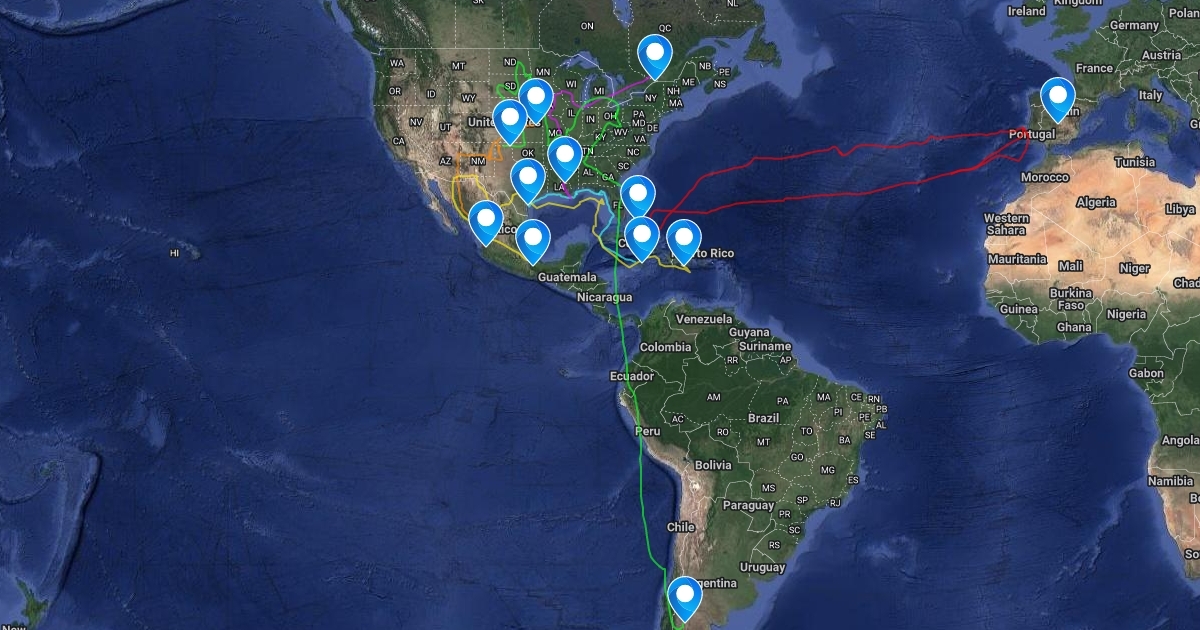Image resolution: width=1200 pixels, height=630 pixels.
Task: Select the pin over Spain and Portugal
Action: click(x=1057, y=97)
